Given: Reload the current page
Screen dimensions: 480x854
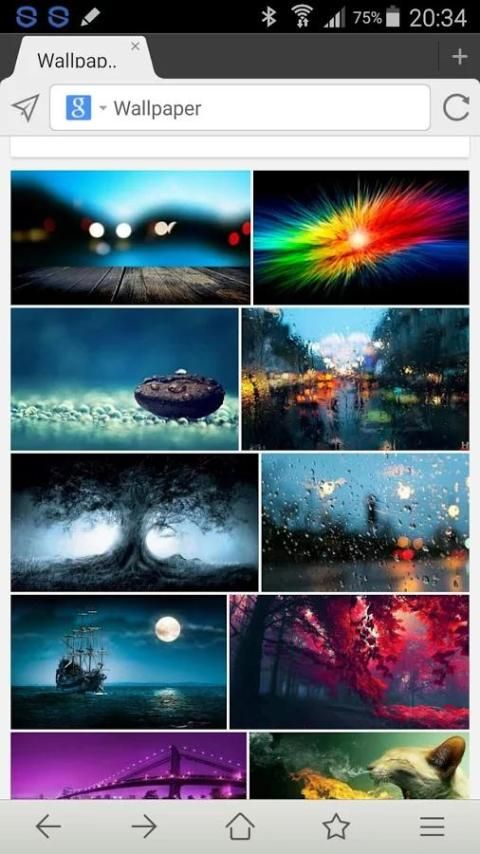Looking at the screenshot, I should (x=455, y=107).
